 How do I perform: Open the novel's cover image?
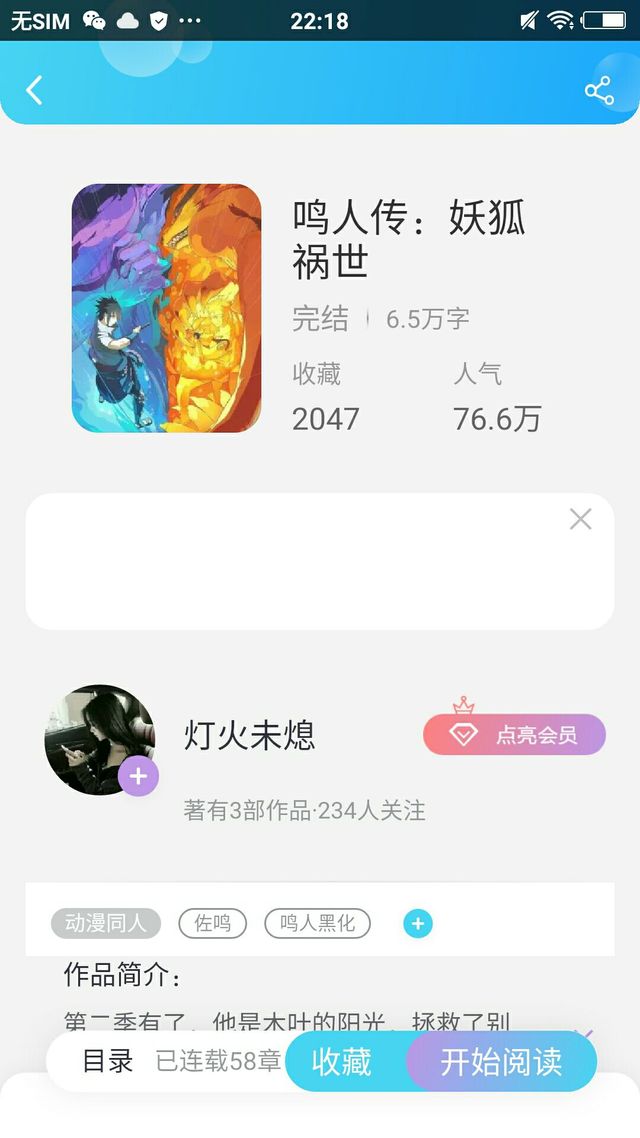[x=166, y=308]
